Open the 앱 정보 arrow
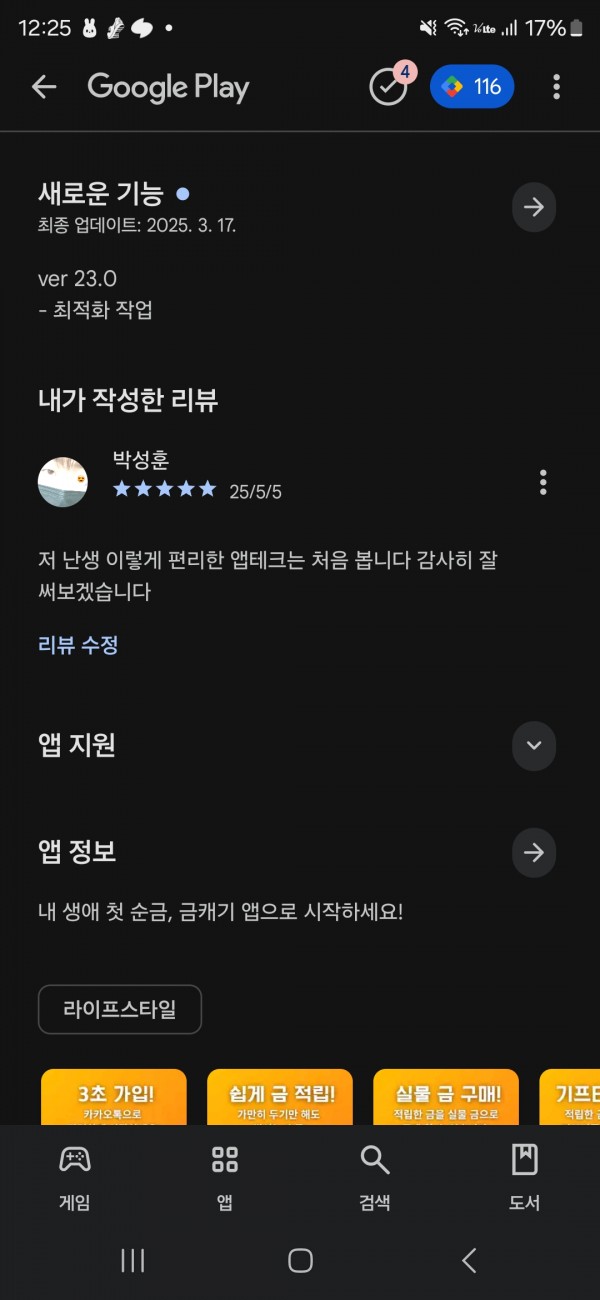Screen dimensions: 600x1300 [534, 853]
